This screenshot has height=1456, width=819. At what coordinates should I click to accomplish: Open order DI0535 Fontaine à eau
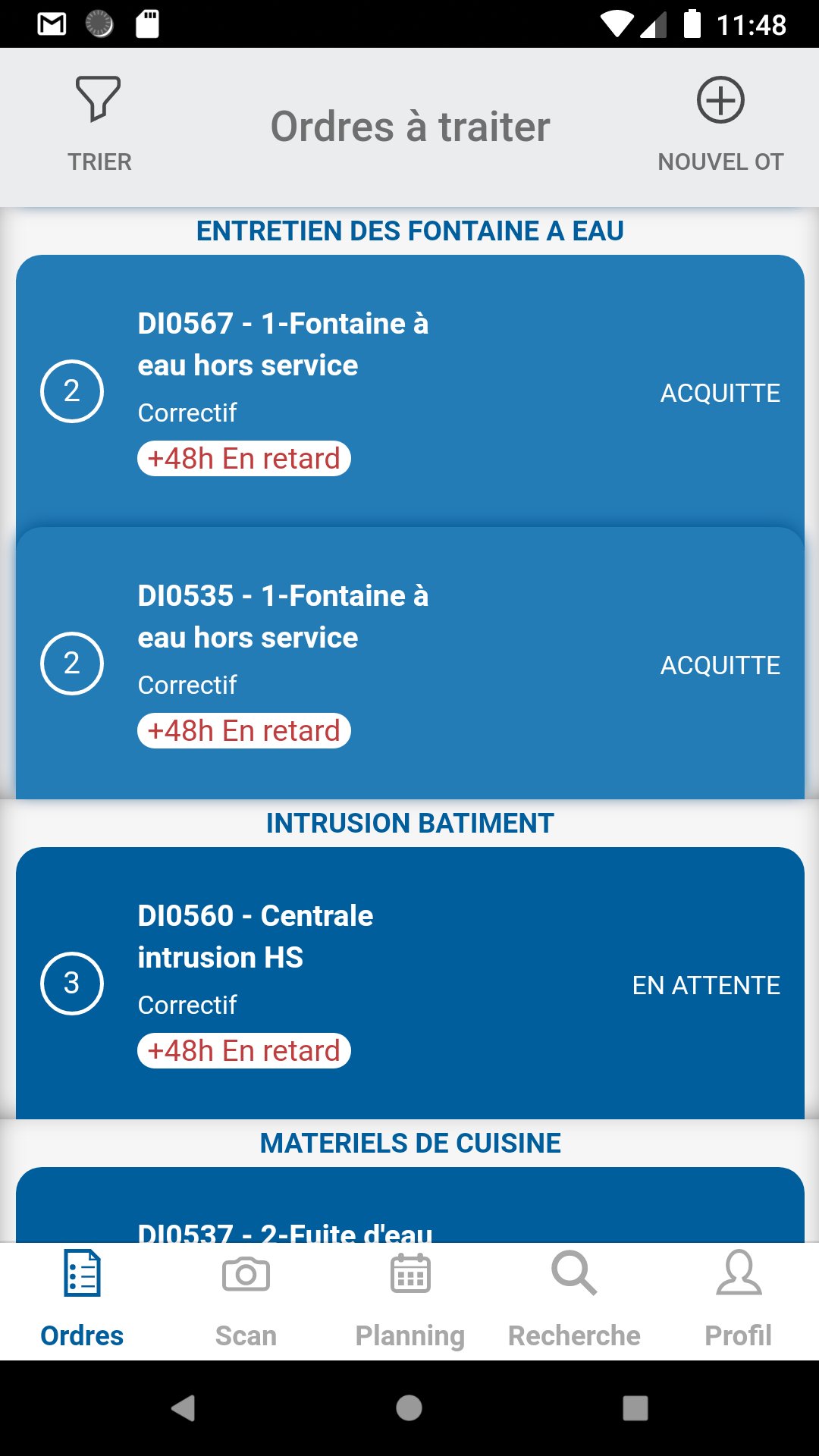409,664
